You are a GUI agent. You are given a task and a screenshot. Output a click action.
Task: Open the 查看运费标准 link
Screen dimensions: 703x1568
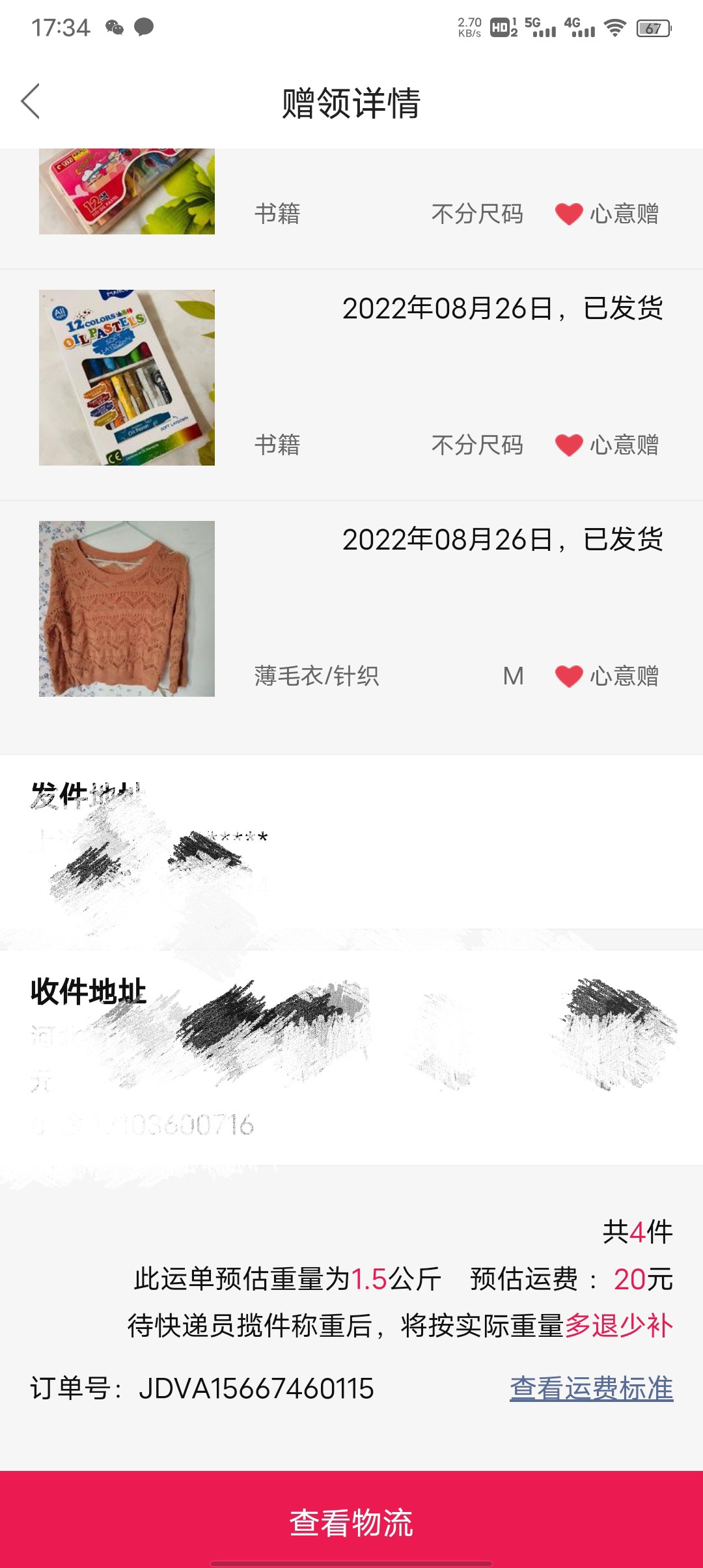click(591, 1388)
